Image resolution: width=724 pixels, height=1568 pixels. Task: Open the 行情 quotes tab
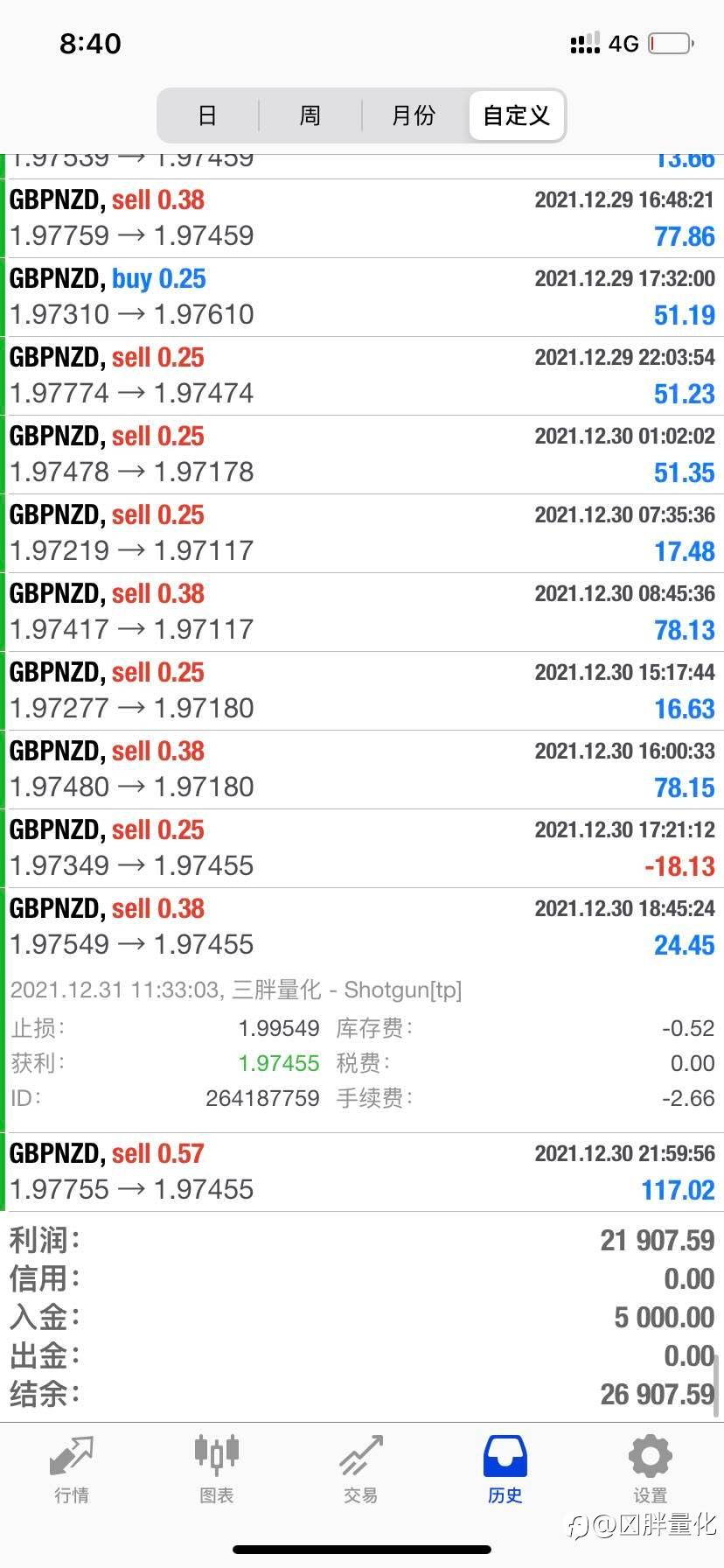click(x=72, y=1470)
